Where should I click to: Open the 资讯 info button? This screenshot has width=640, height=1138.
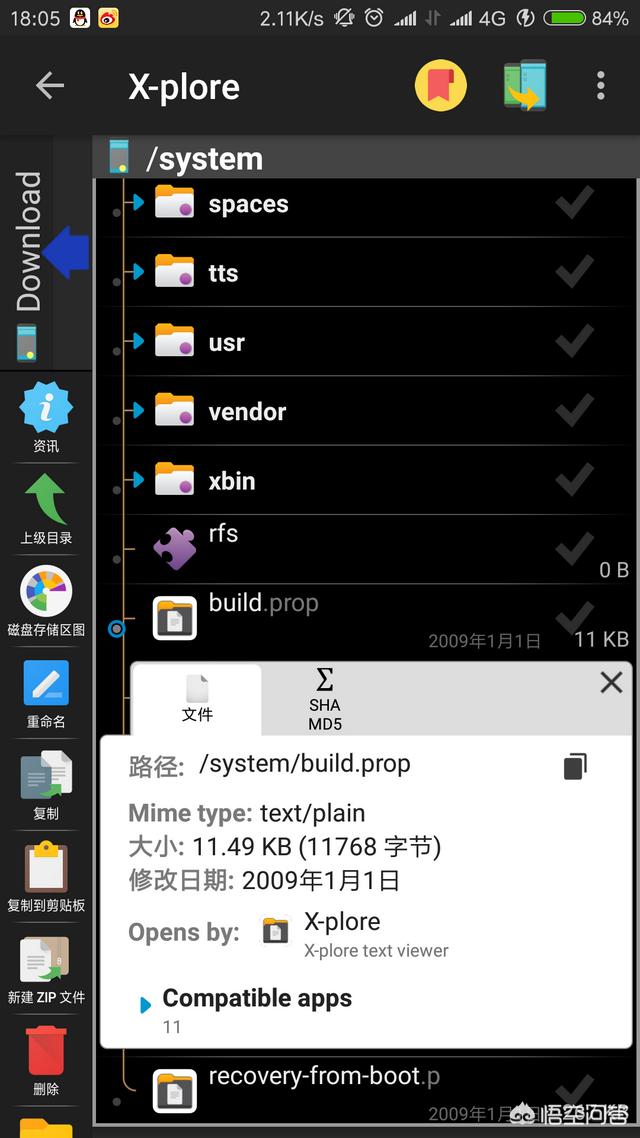coord(46,416)
